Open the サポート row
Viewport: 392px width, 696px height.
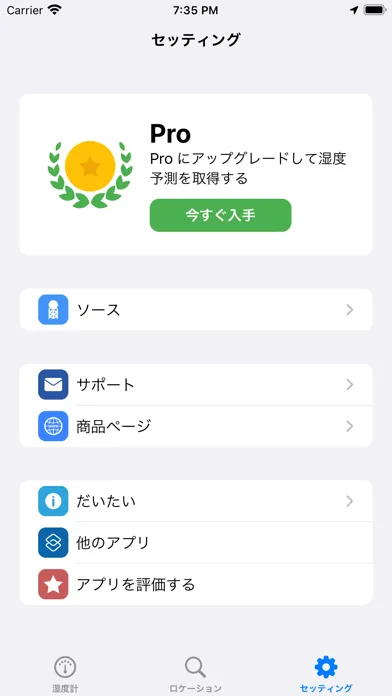(x=196, y=384)
